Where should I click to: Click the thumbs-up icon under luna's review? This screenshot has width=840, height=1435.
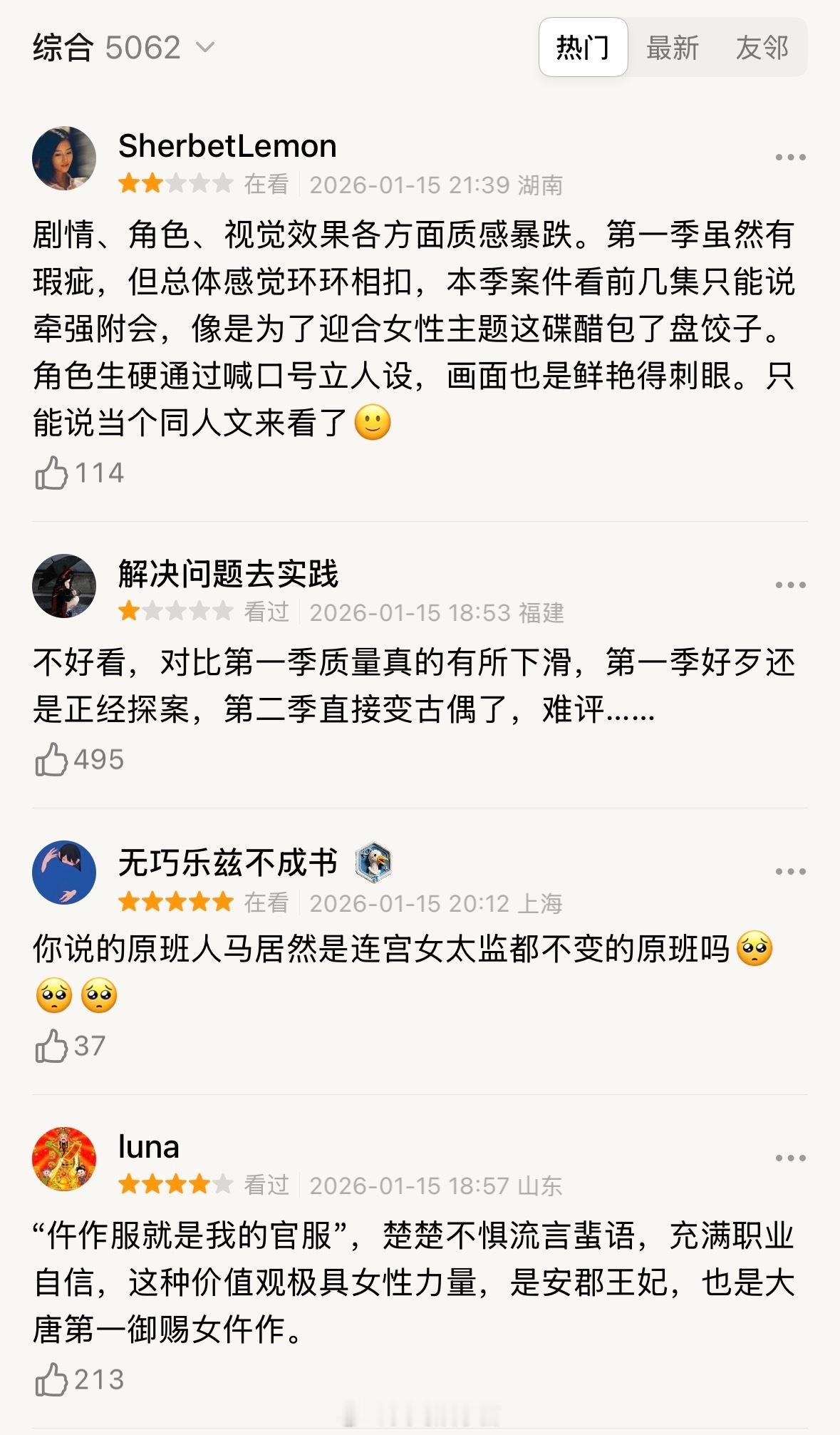[51, 1379]
